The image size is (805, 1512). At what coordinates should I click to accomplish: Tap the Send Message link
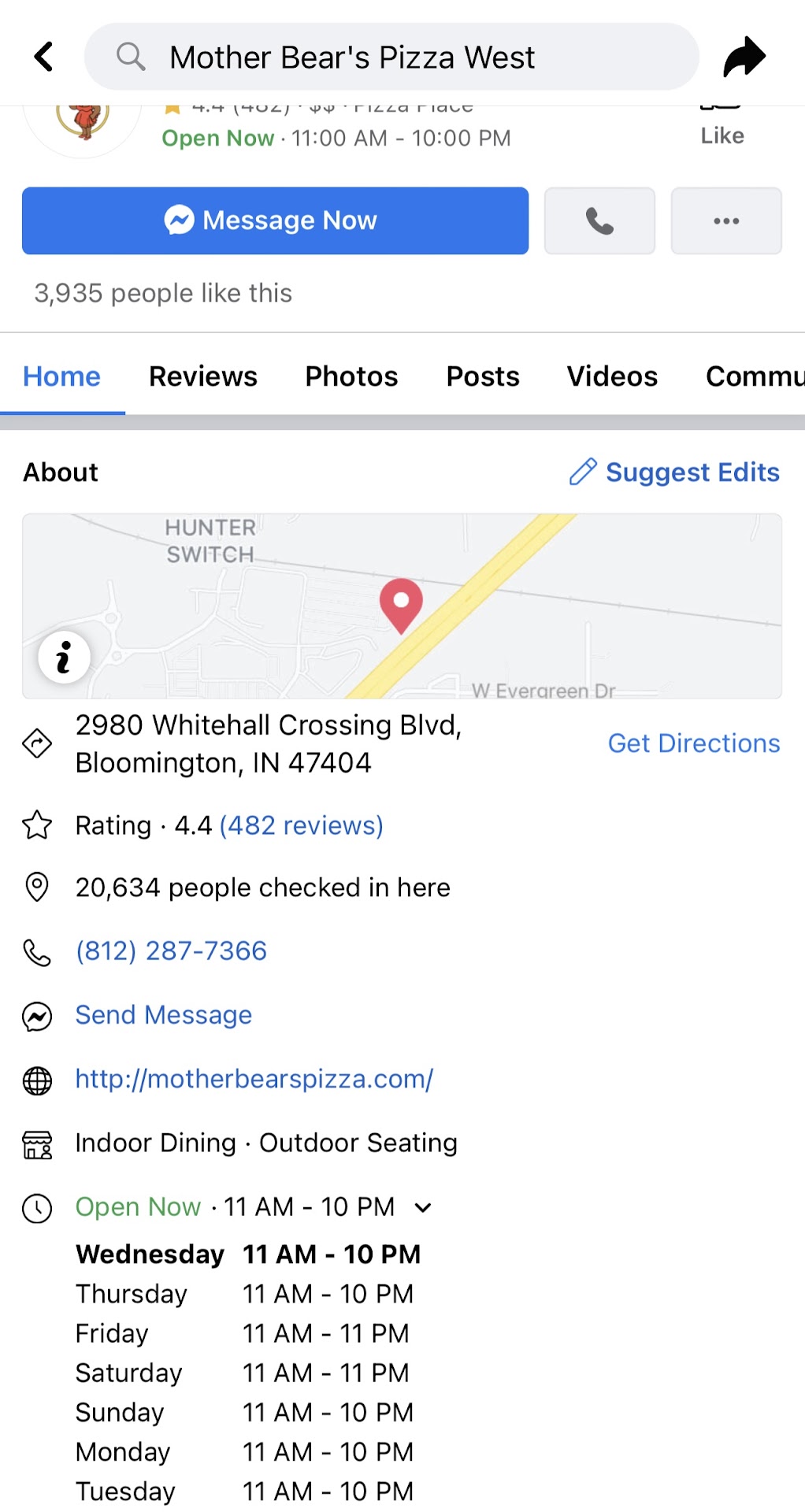(163, 1014)
